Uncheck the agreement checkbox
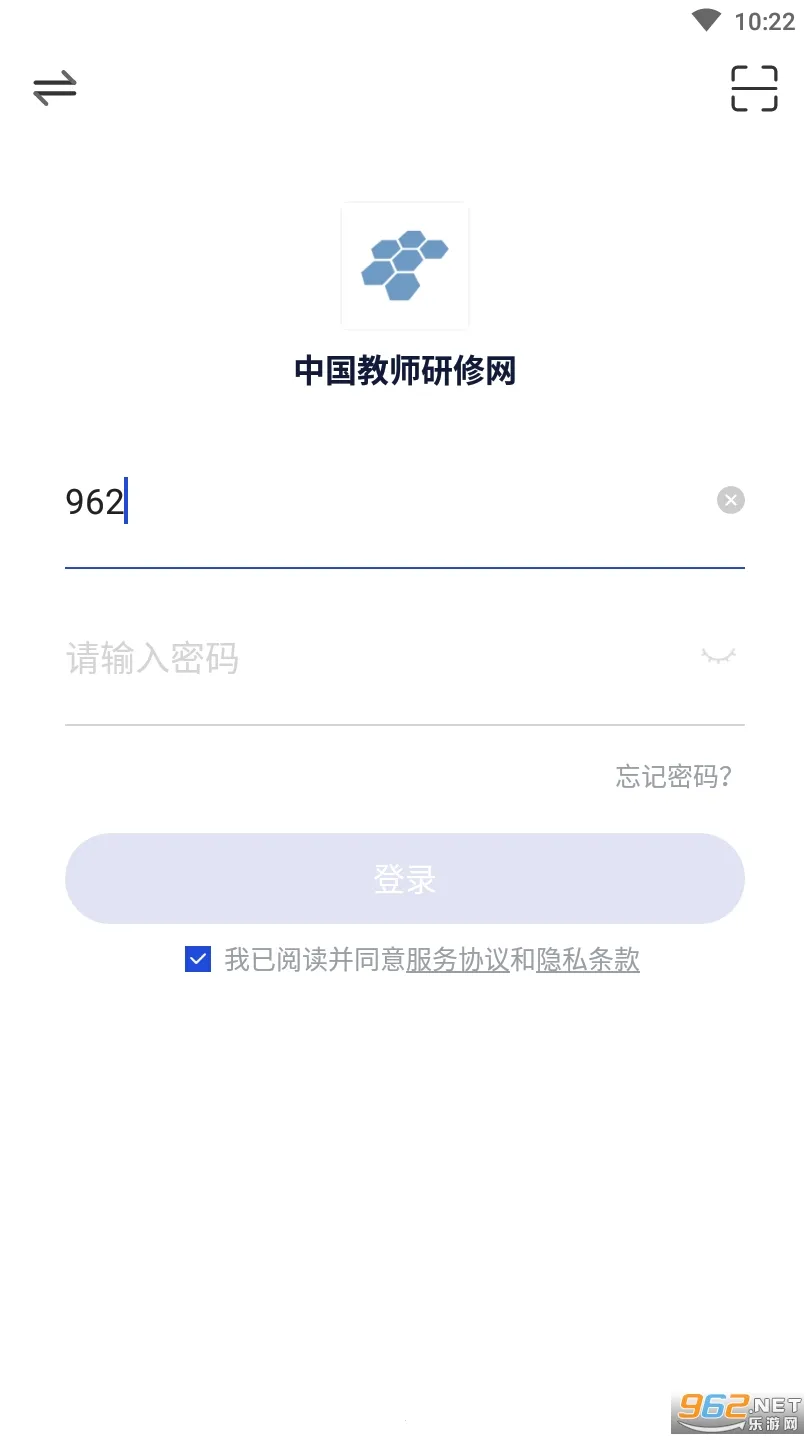The height and width of the screenshot is (1440, 810). click(196, 960)
